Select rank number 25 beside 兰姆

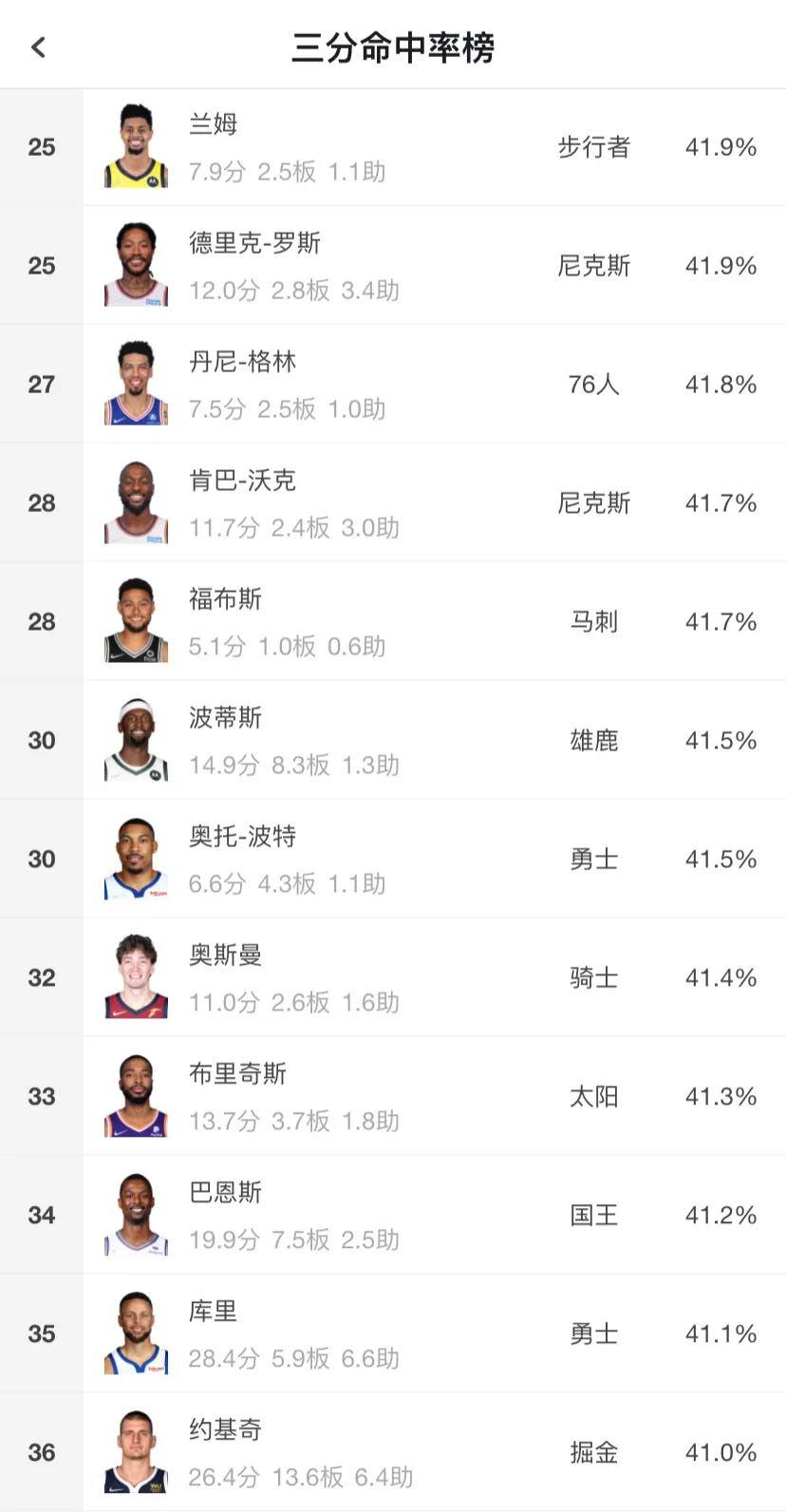[40, 147]
